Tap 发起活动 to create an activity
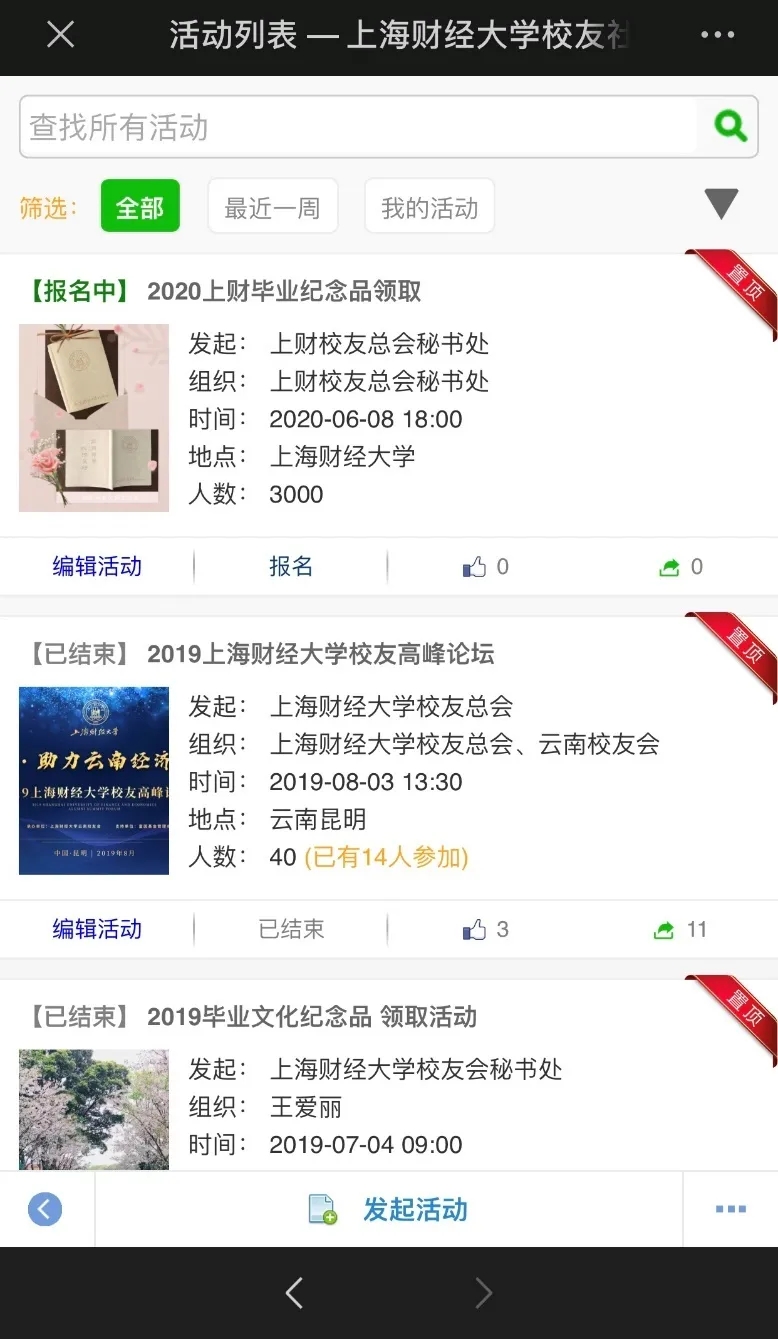 click(389, 1210)
